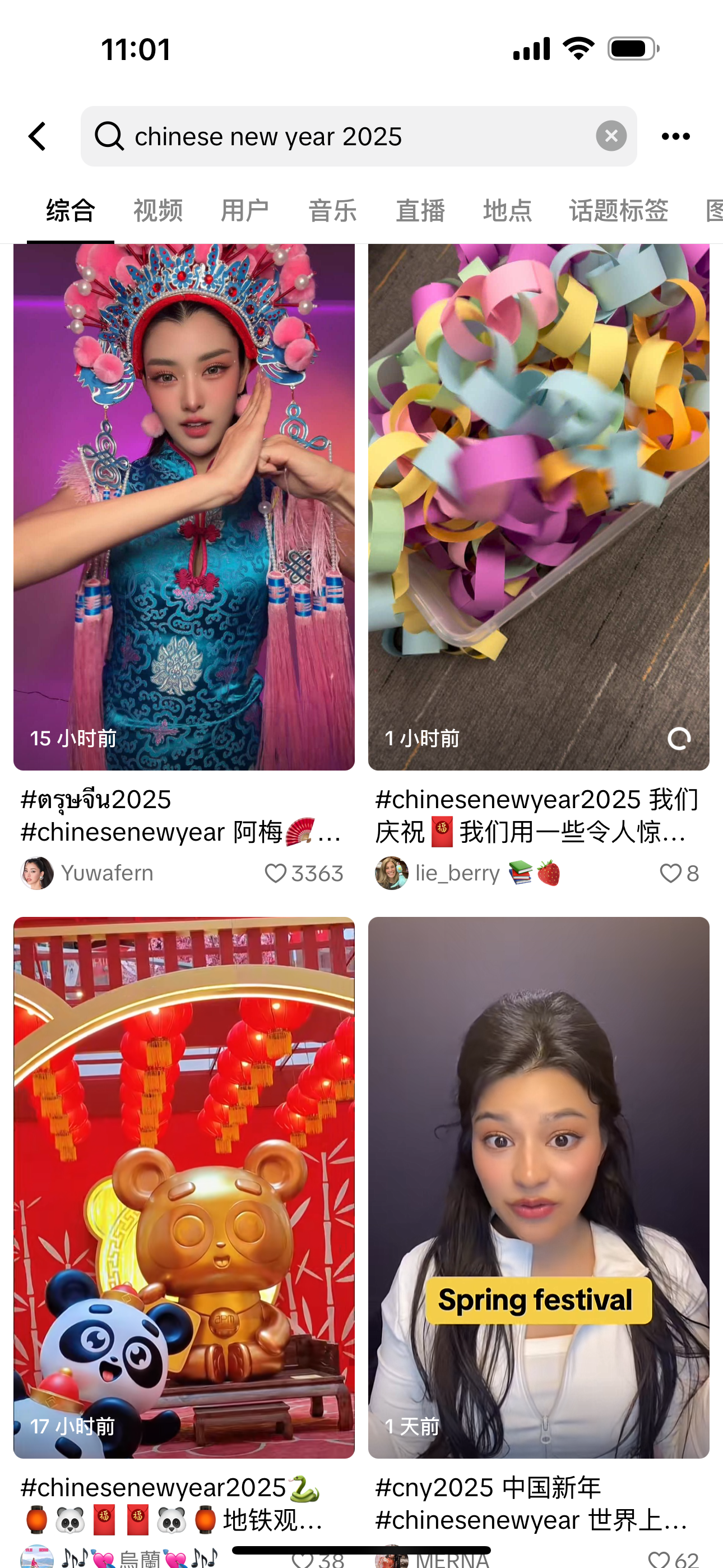Watch the golden bear and lanterns video
The height and width of the screenshot is (1568, 723).
tap(184, 1187)
